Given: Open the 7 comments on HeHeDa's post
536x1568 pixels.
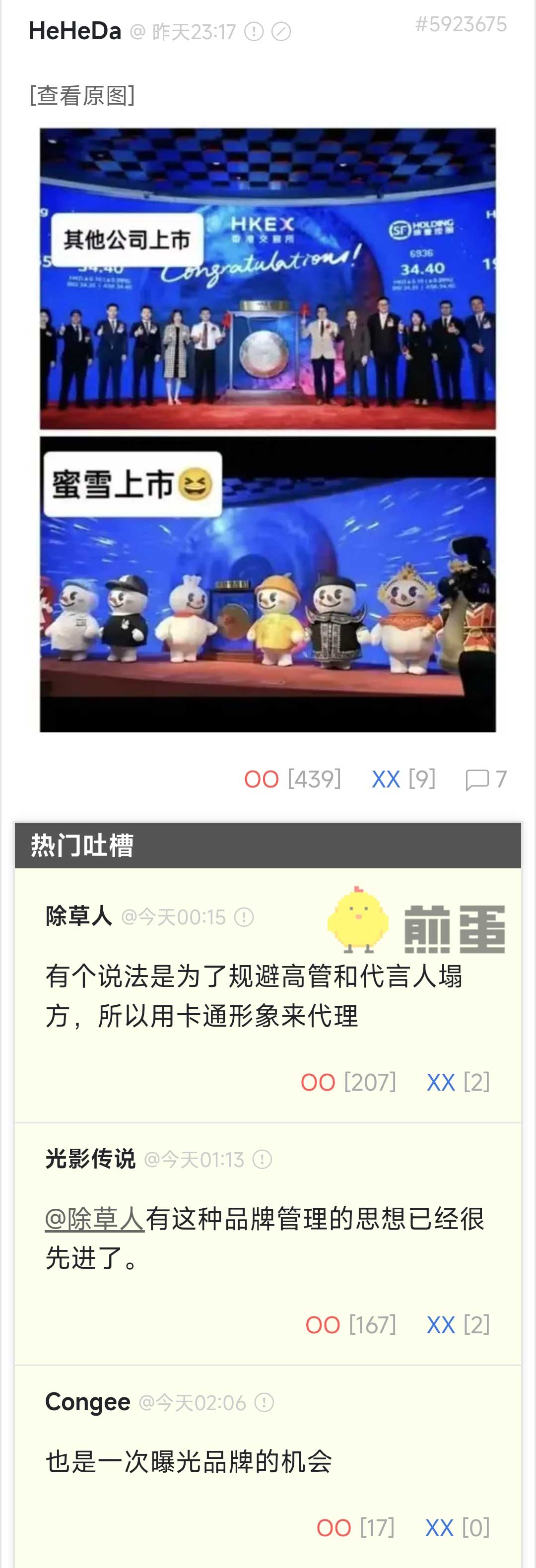Looking at the screenshot, I should coord(485,779).
